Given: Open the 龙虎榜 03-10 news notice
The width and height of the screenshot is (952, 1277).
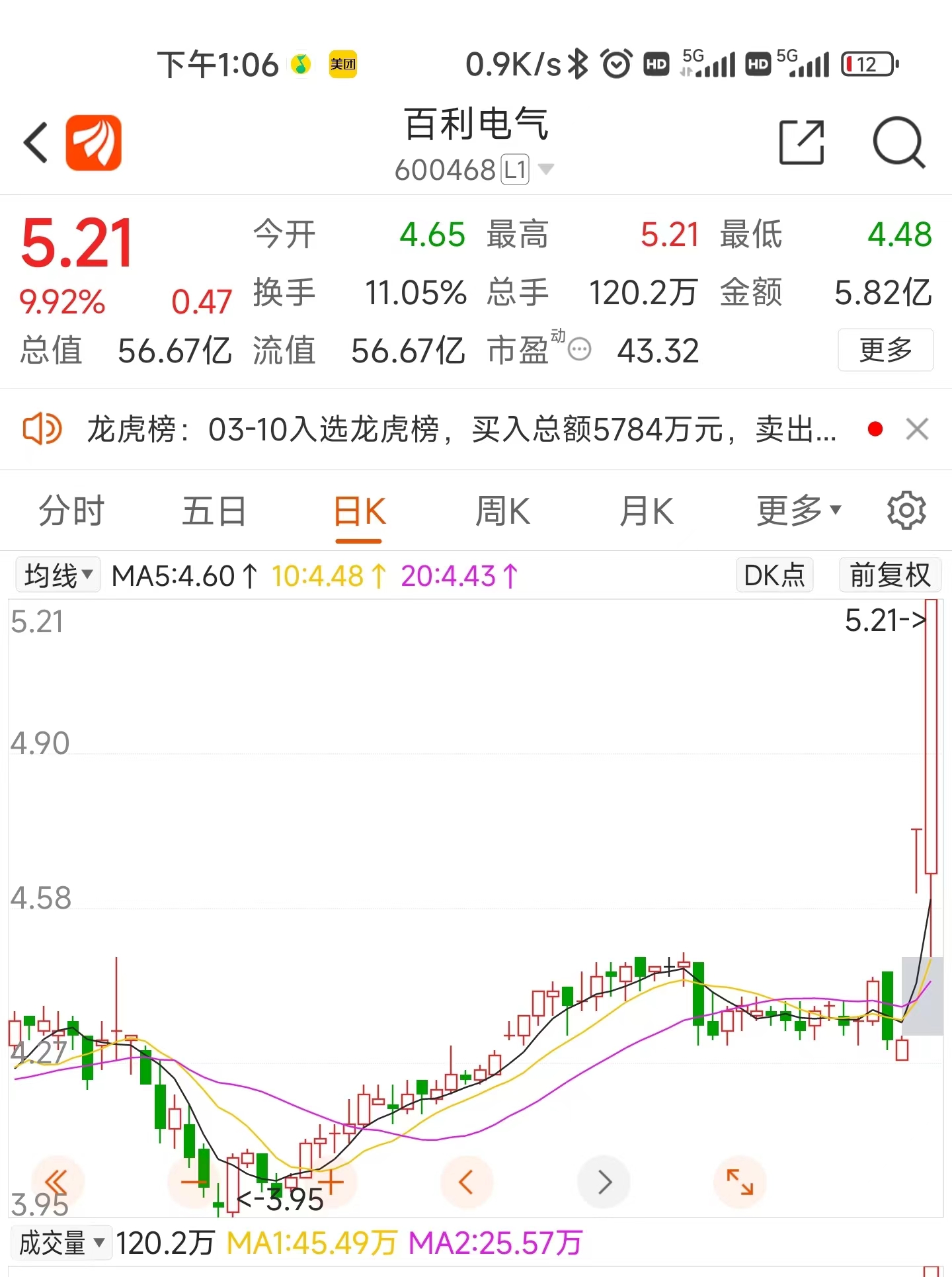Looking at the screenshot, I should tap(461, 430).
